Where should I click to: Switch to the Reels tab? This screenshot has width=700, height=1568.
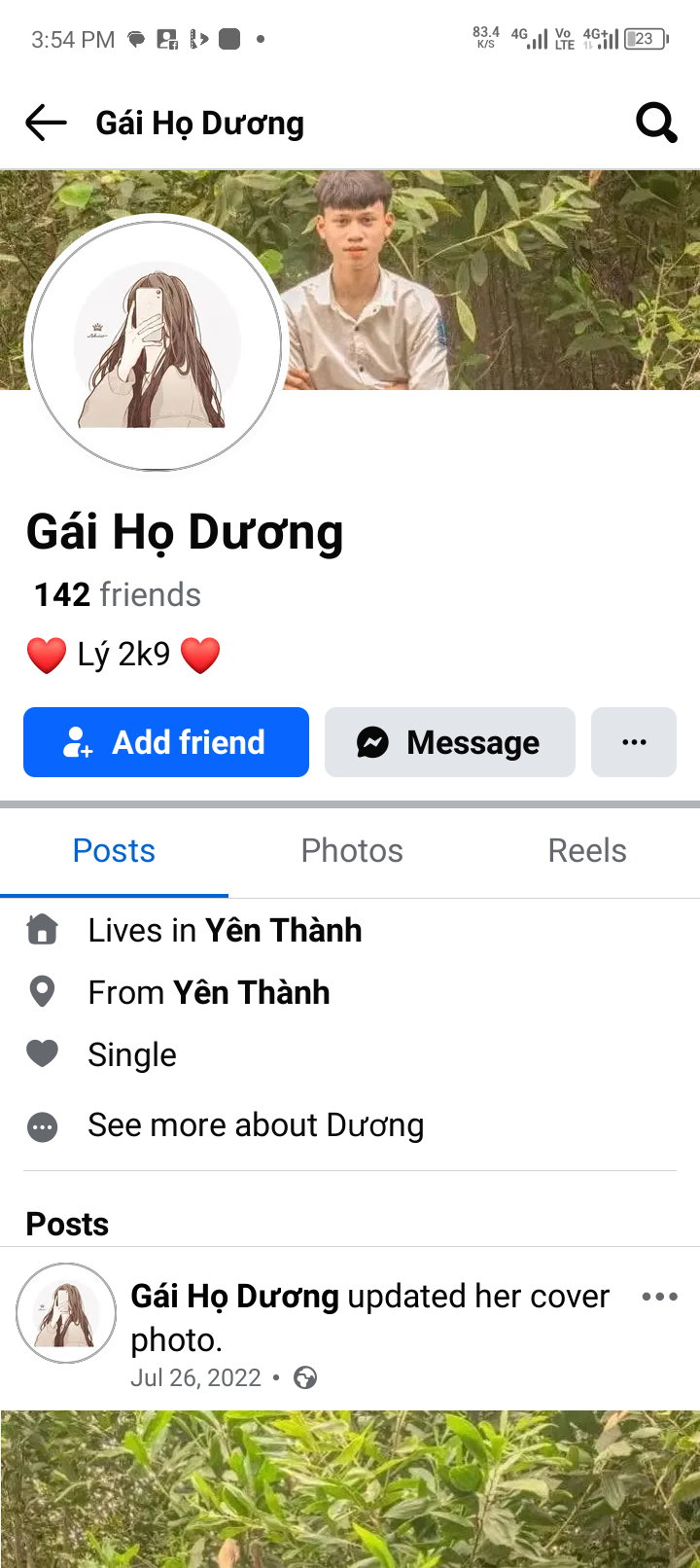[x=587, y=851]
